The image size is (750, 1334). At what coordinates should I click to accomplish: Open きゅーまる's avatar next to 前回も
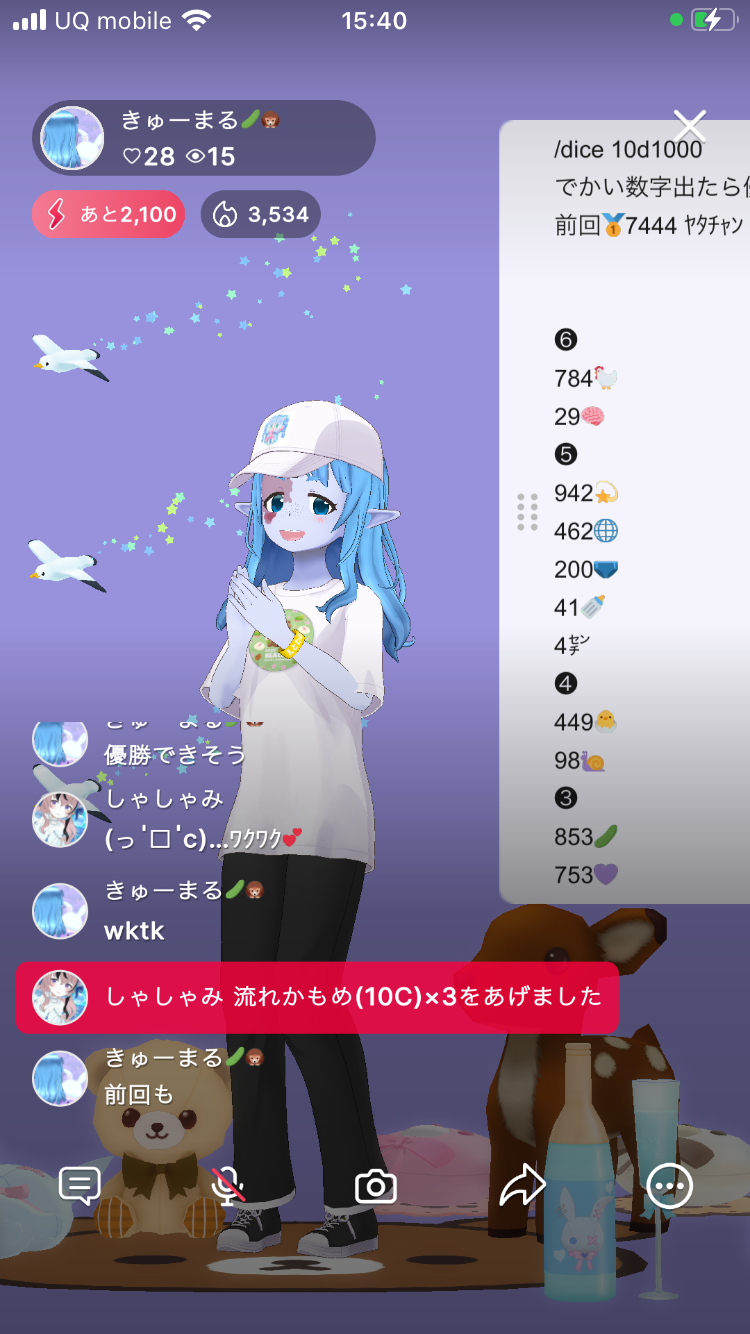coord(60,1078)
